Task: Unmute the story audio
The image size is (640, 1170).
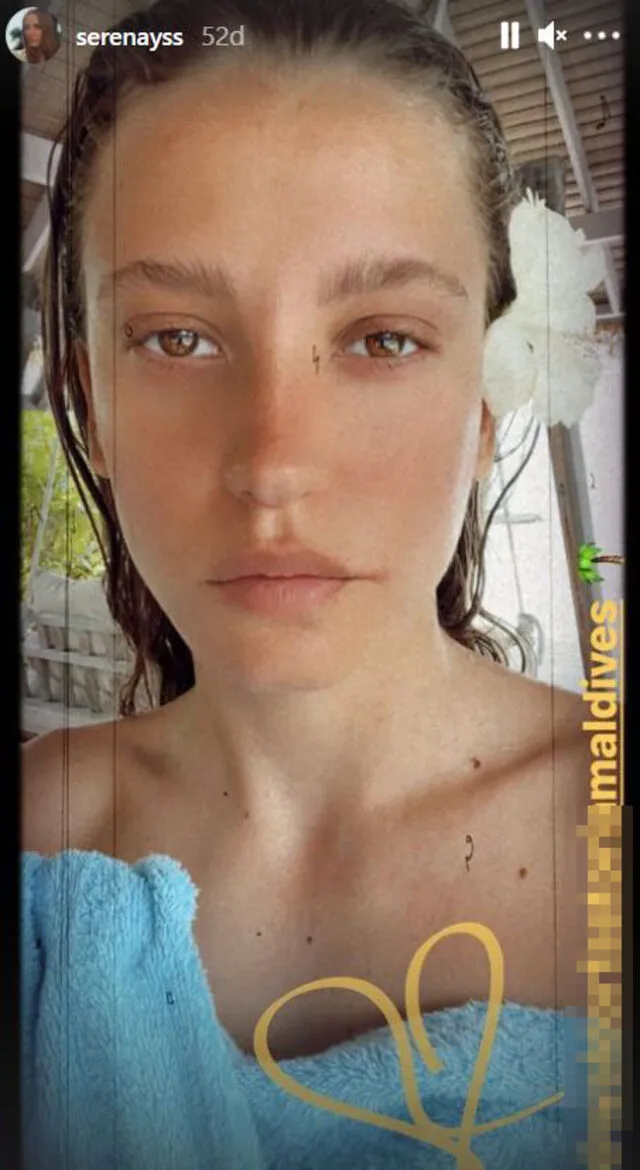Action: point(552,36)
